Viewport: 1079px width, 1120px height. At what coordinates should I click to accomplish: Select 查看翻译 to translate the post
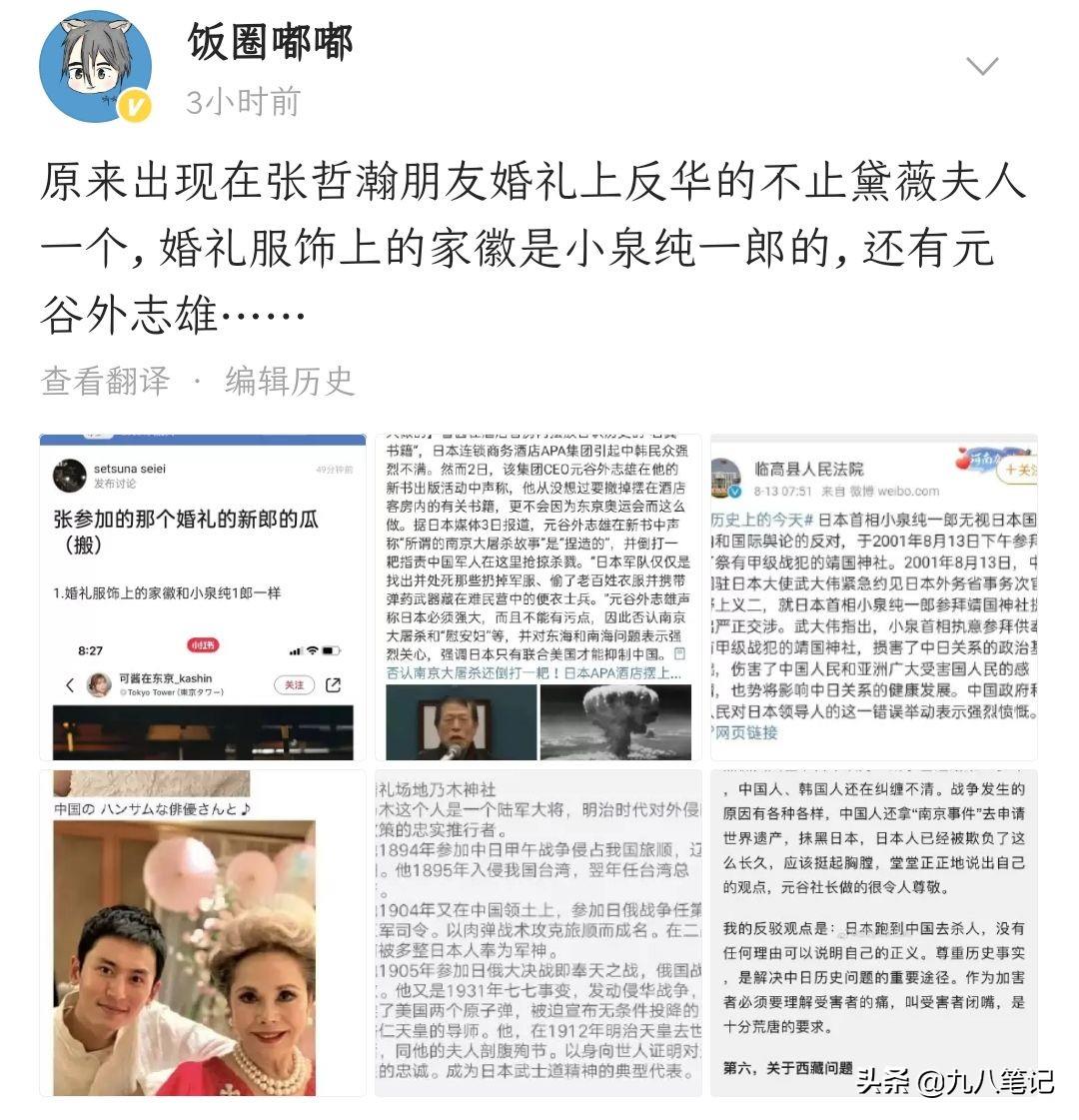[106, 381]
